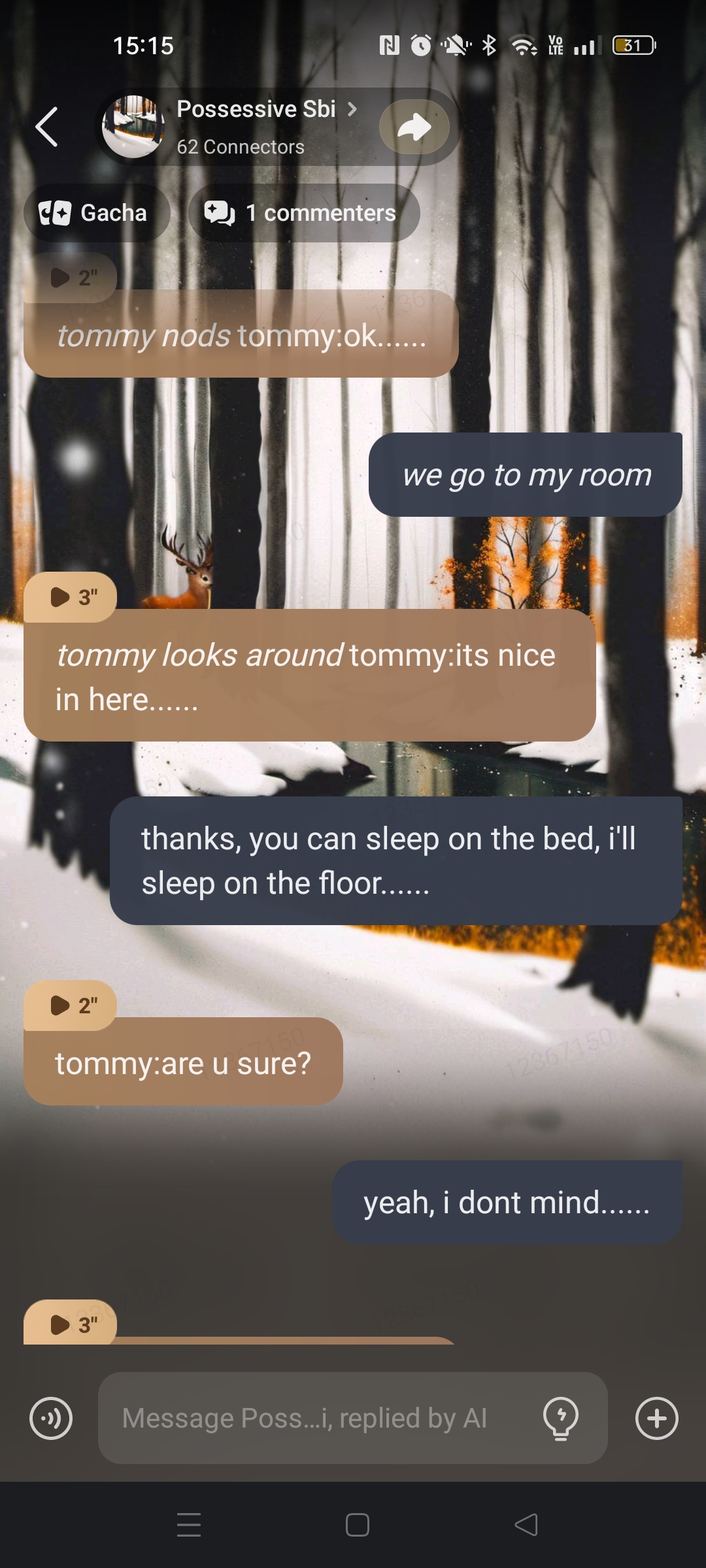Play voice for 'are u sure?' message
Viewport: 706px width, 1568px height.
pos(71,1005)
